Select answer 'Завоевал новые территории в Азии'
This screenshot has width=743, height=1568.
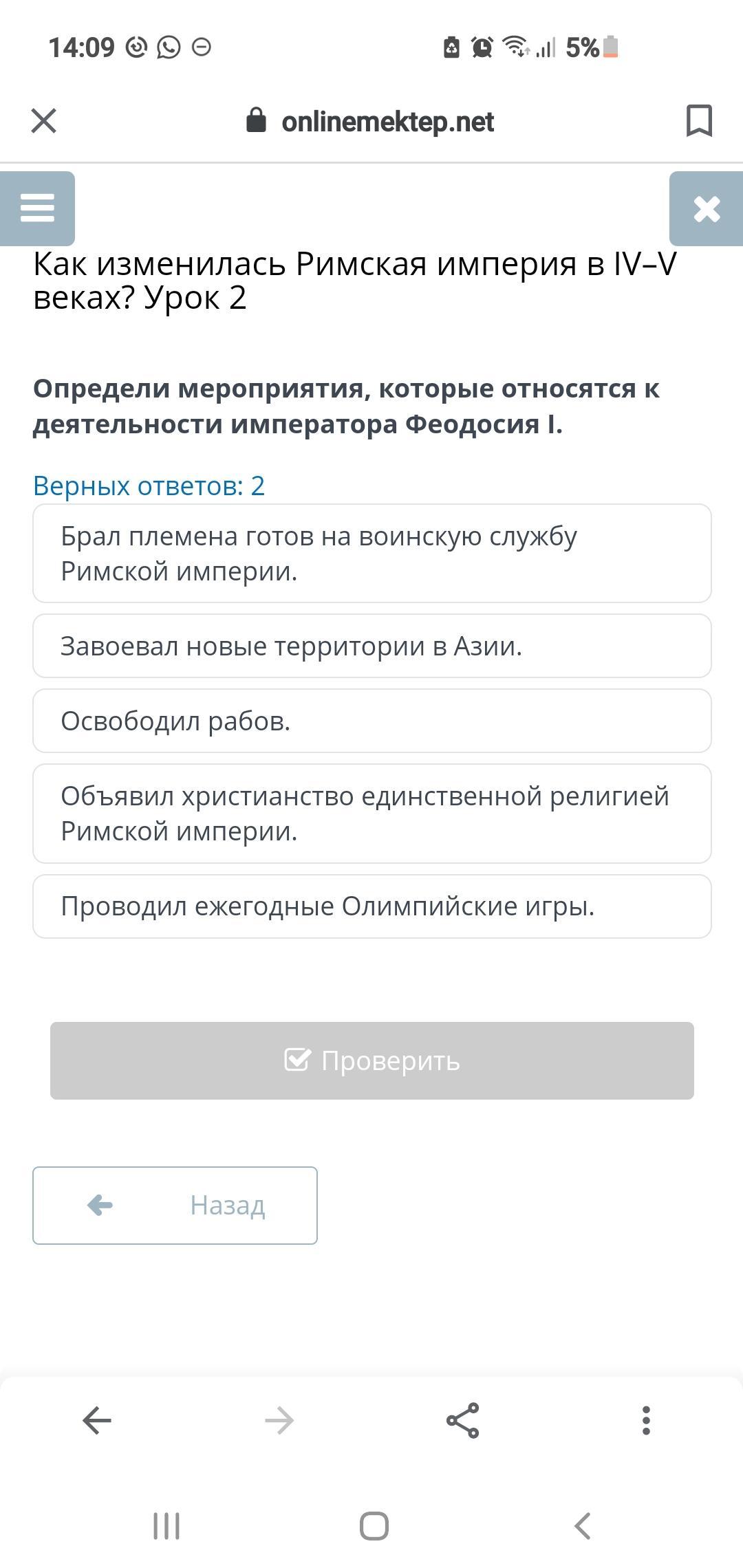[x=372, y=646]
